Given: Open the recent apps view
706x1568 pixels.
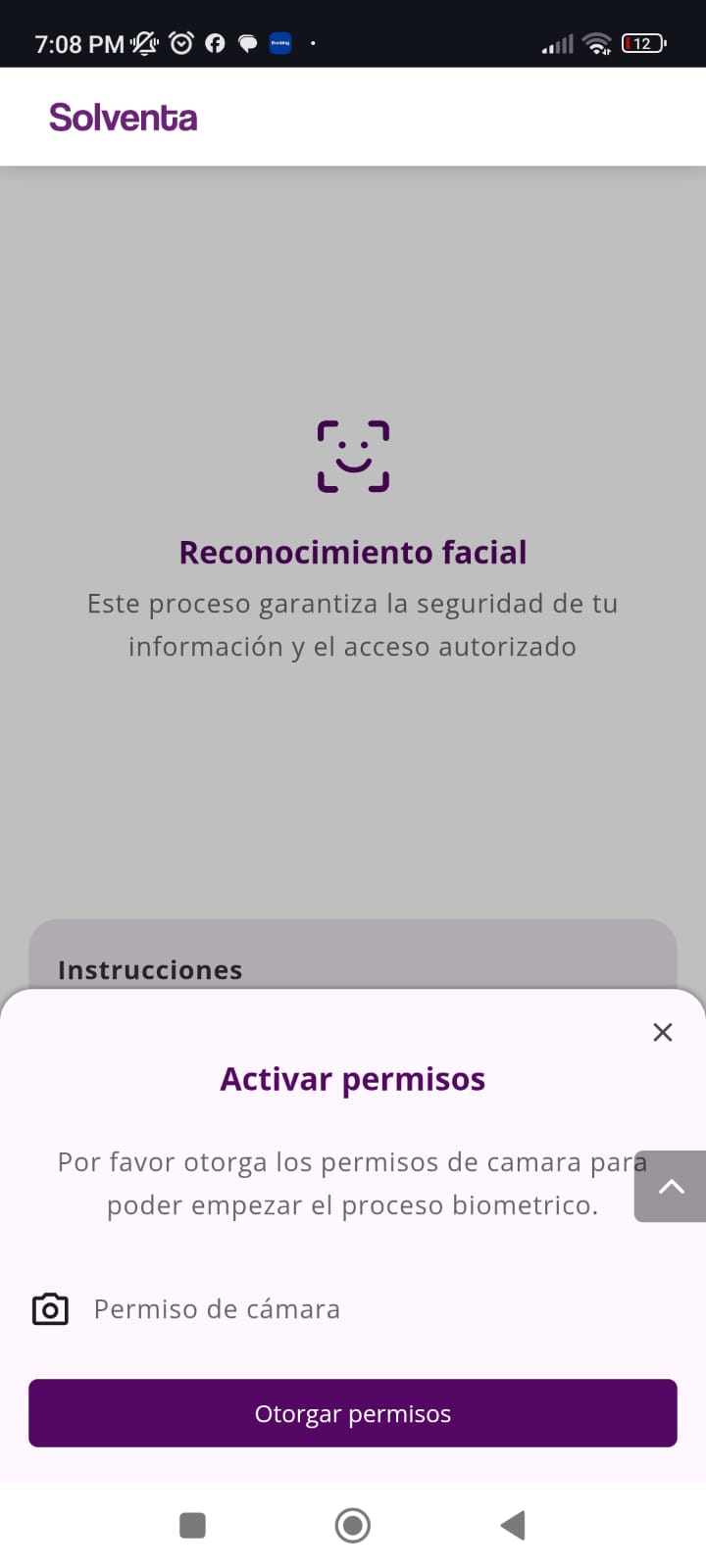Looking at the screenshot, I should click(193, 1525).
